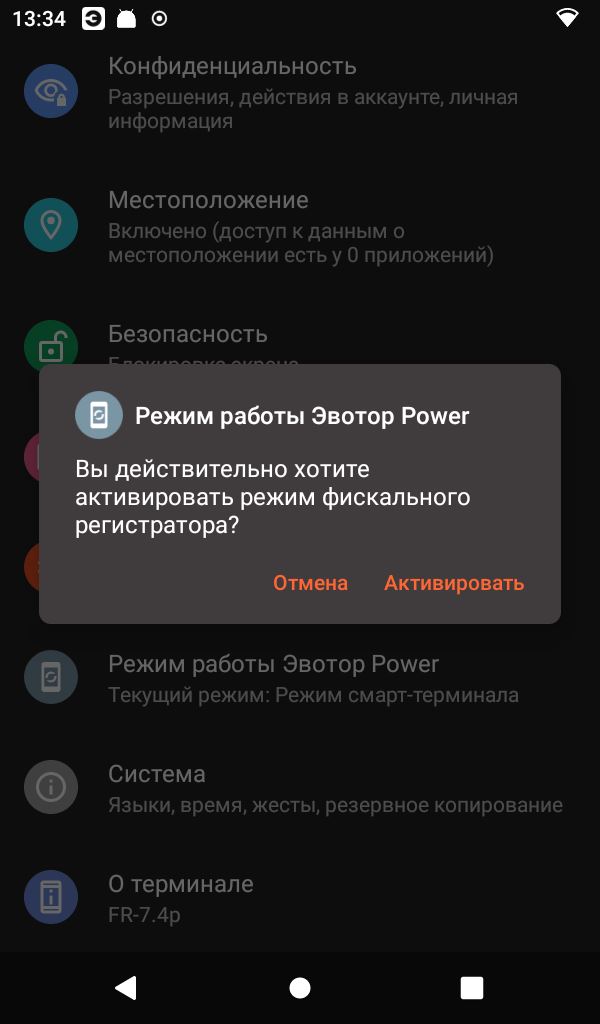
Task: Go back using the system back button
Action: tap(126, 988)
